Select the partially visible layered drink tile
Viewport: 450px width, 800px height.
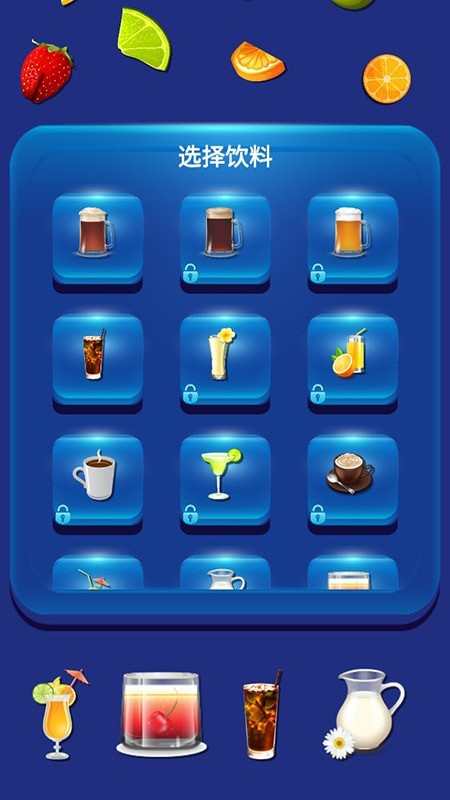(x=353, y=573)
